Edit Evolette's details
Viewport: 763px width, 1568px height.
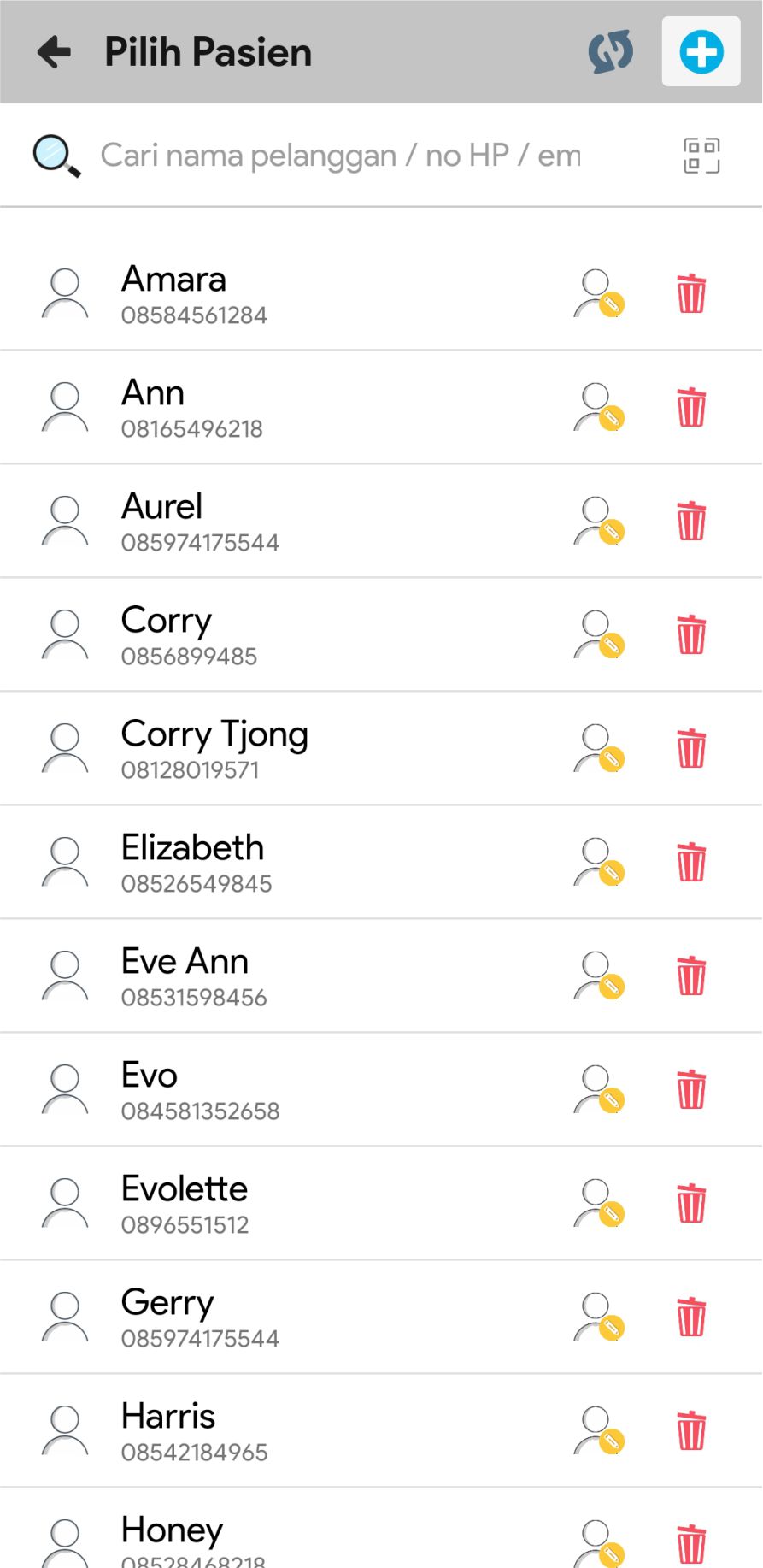click(x=599, y=1204)
